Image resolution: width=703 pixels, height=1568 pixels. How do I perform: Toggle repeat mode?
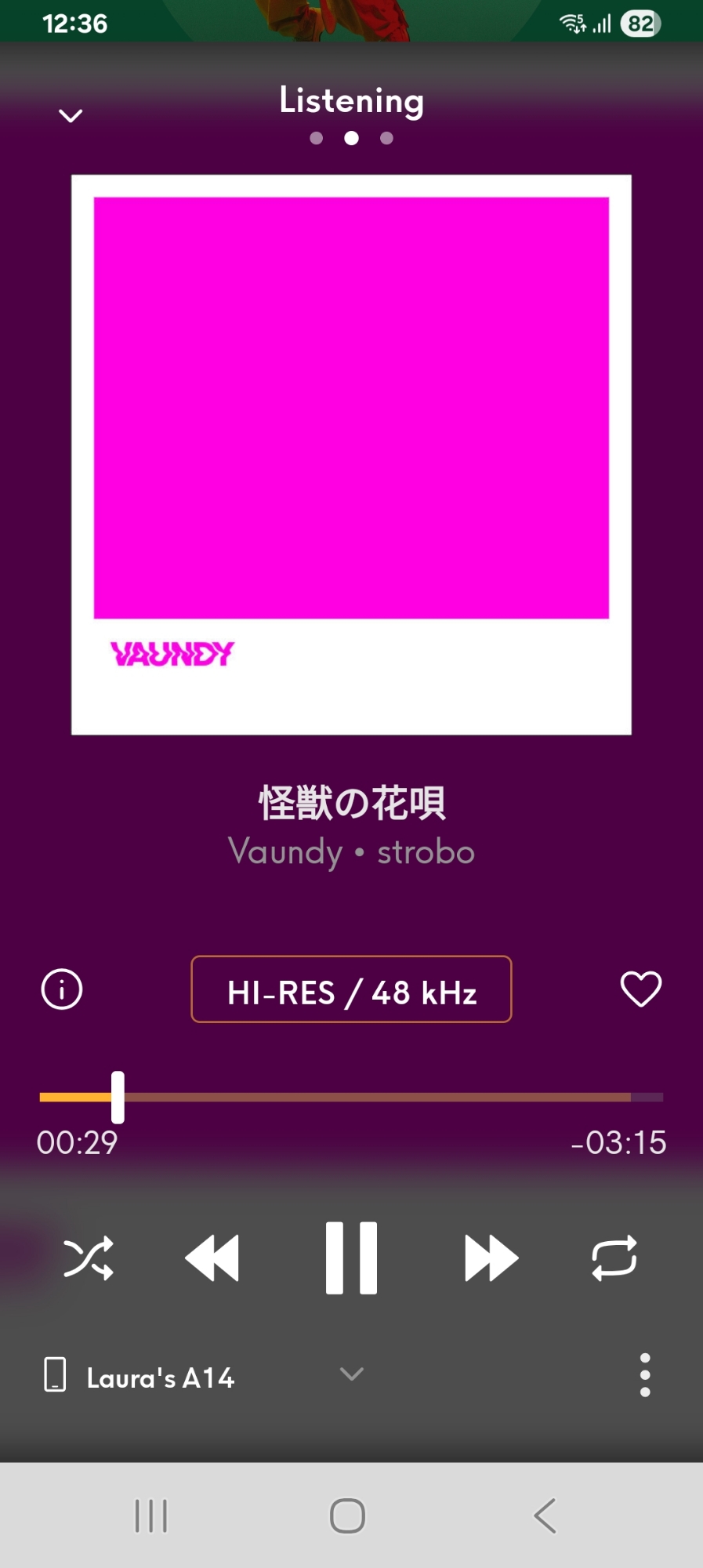point(614,1258)
